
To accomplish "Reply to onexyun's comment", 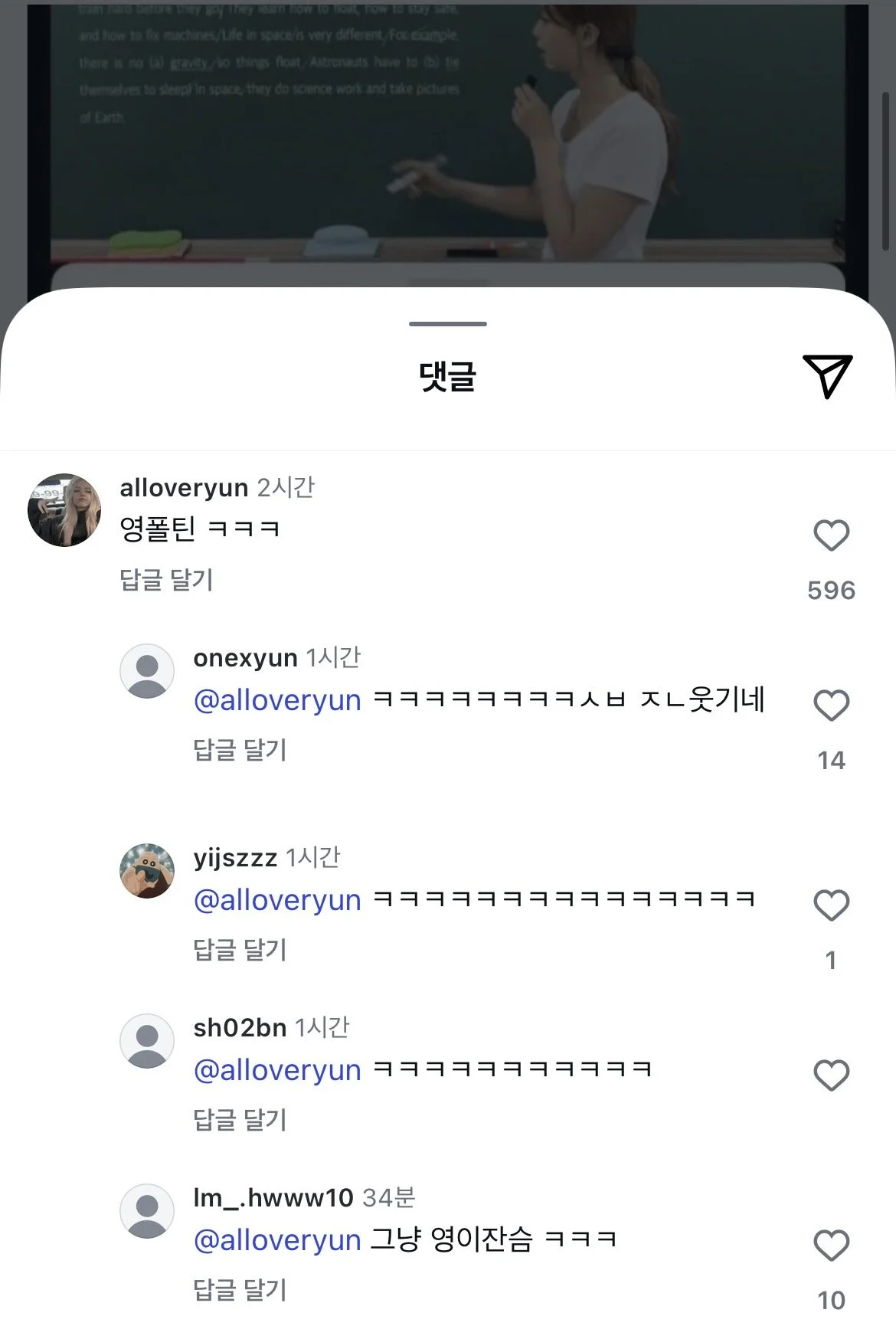I will (x=240, y=750).
